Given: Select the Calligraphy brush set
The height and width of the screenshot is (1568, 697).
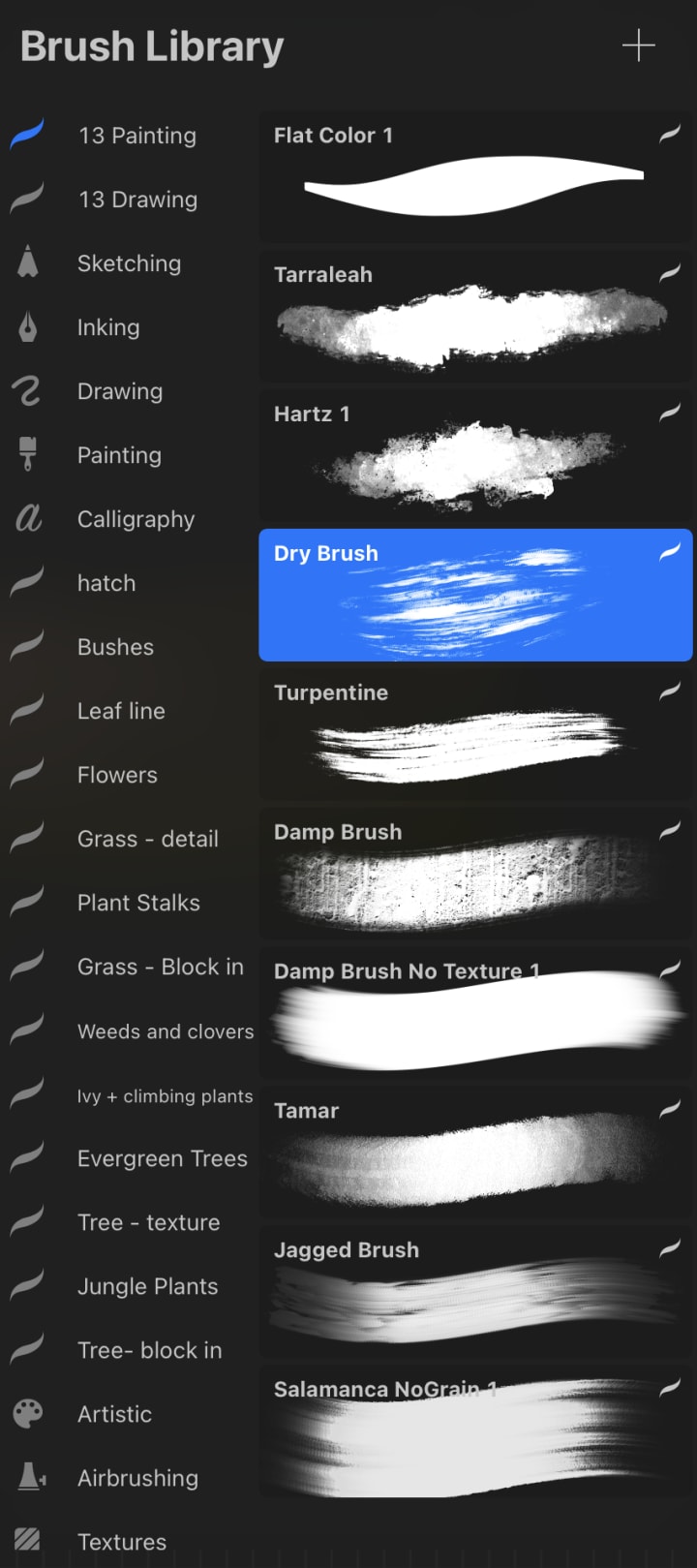Looking at the screenshot, I should click(136, 519).
